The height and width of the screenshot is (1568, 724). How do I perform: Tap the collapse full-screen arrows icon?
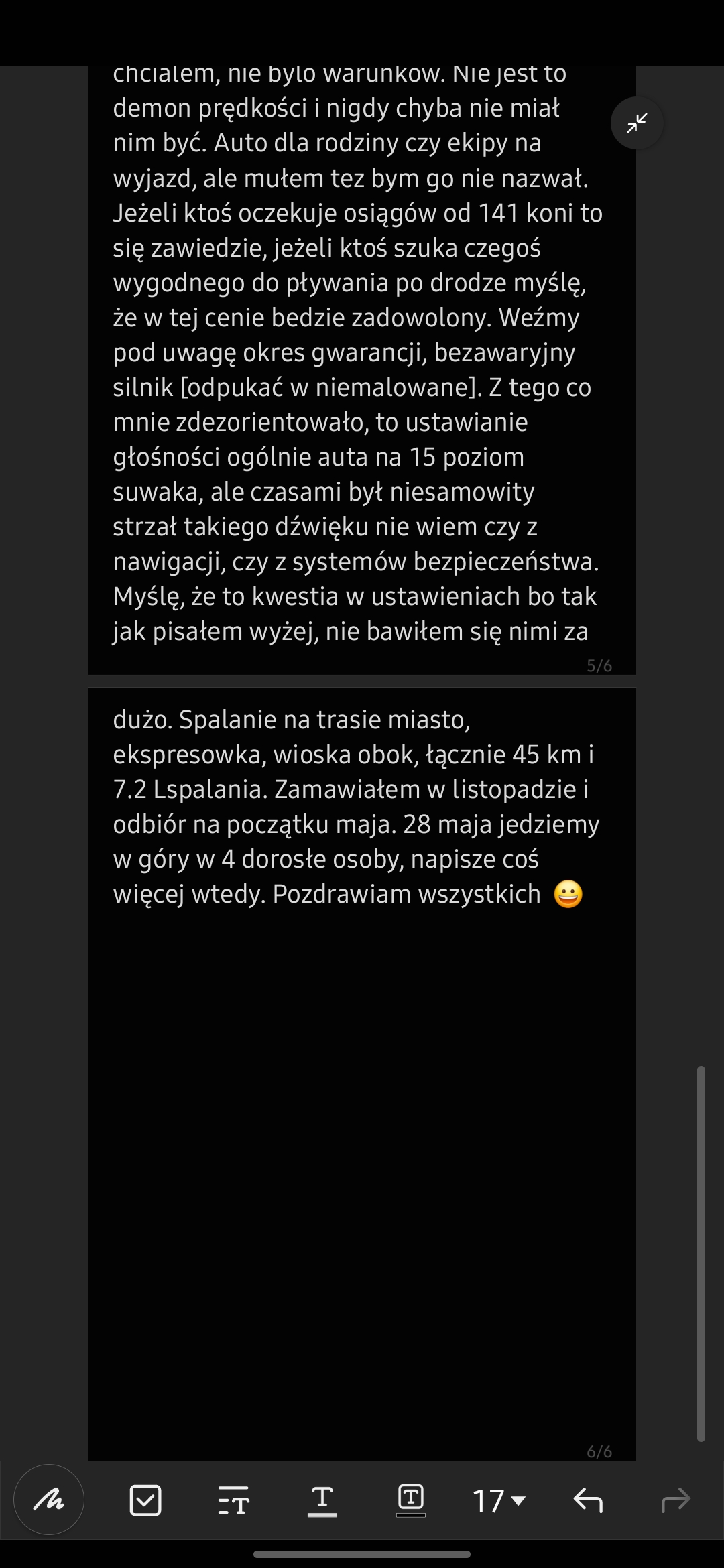coord(637,123)
